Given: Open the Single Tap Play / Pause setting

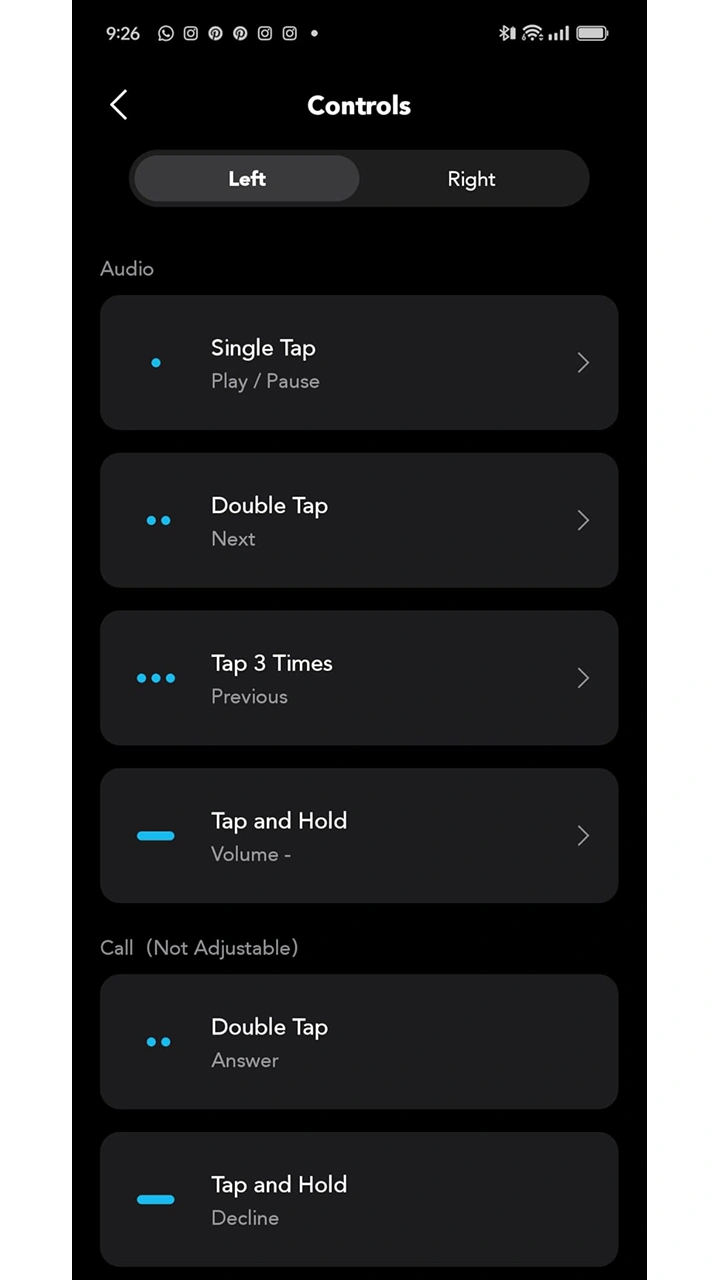Looking at the screenshot, I should pyautogui.click(x=359, y=363).
